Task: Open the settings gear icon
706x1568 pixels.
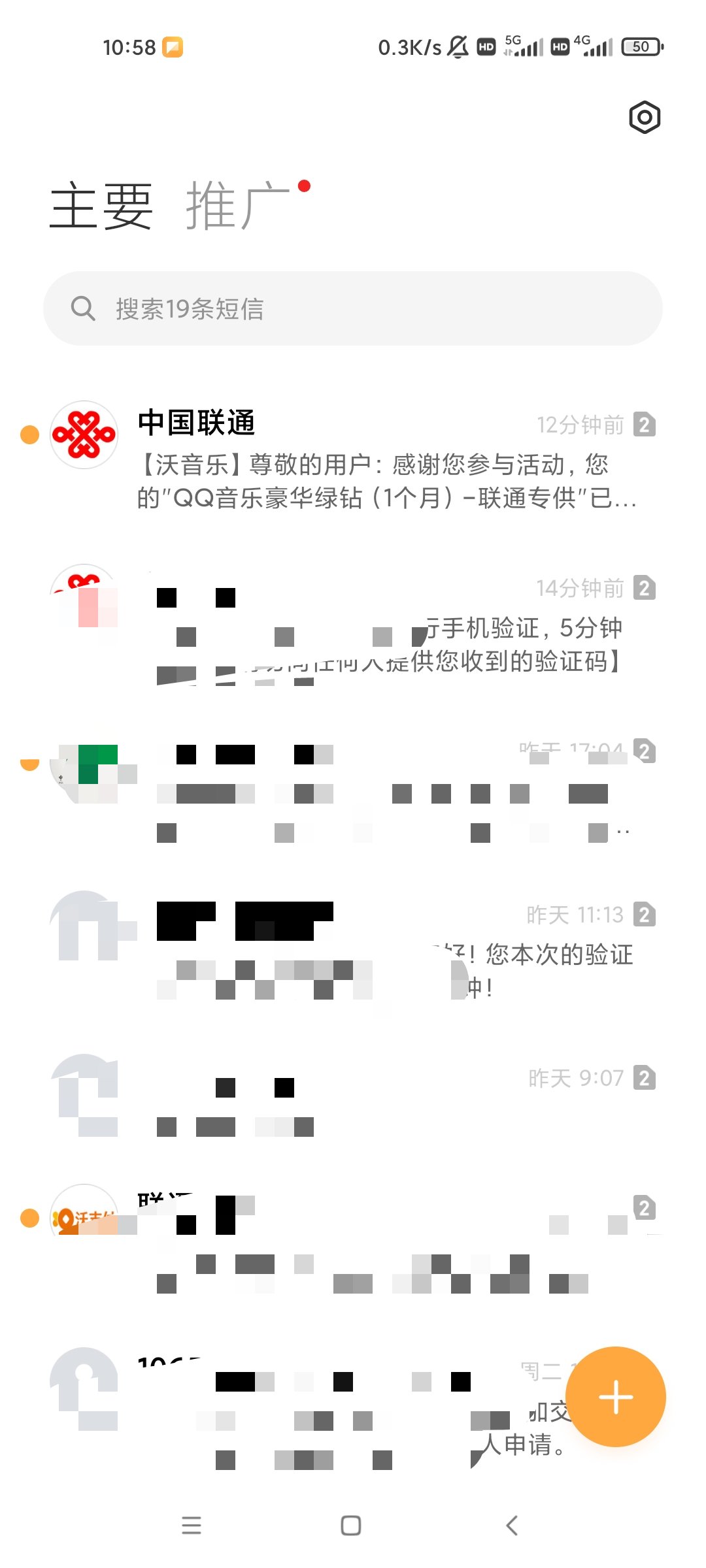Action: click(645, 118)
